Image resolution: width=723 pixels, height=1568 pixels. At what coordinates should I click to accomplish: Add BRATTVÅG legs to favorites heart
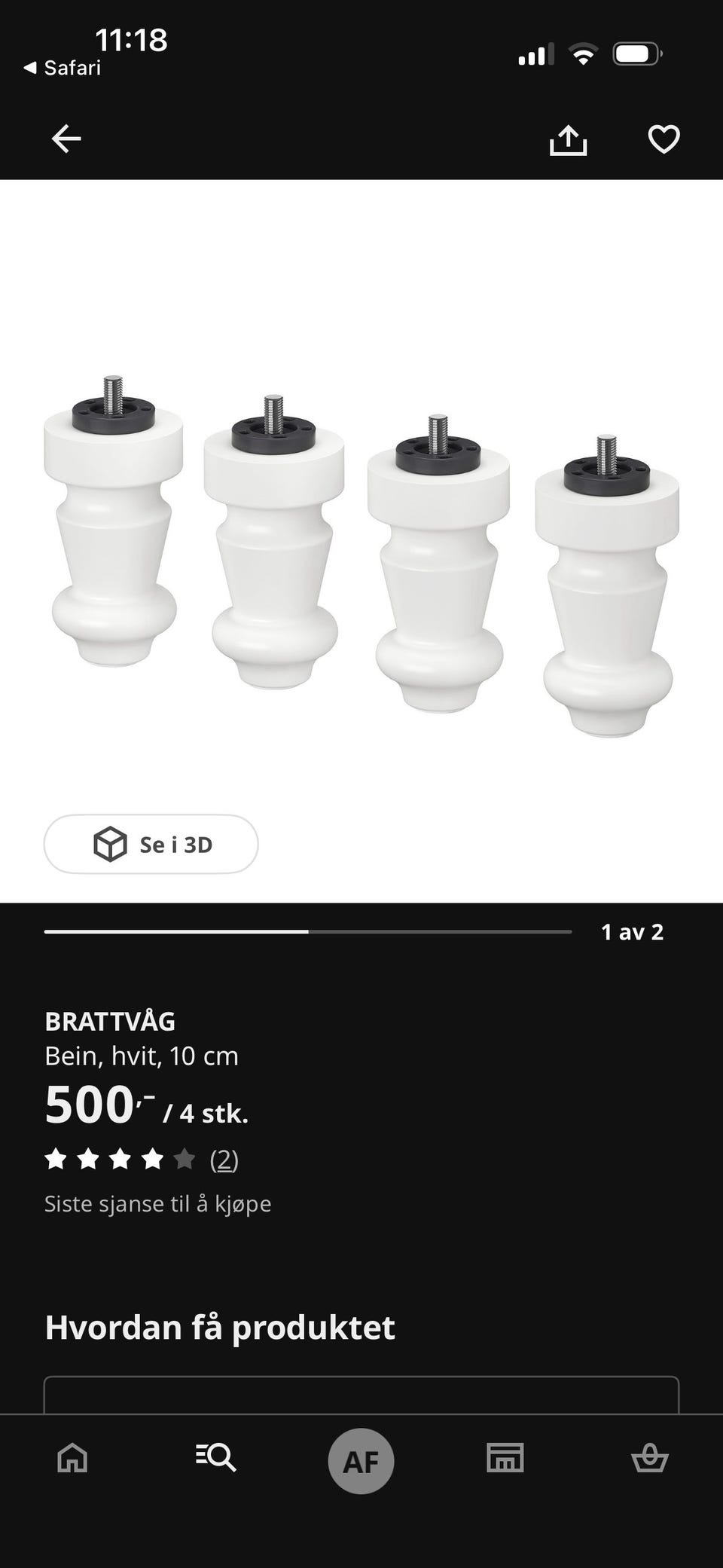pyautogui.click(x=664, y=139)
